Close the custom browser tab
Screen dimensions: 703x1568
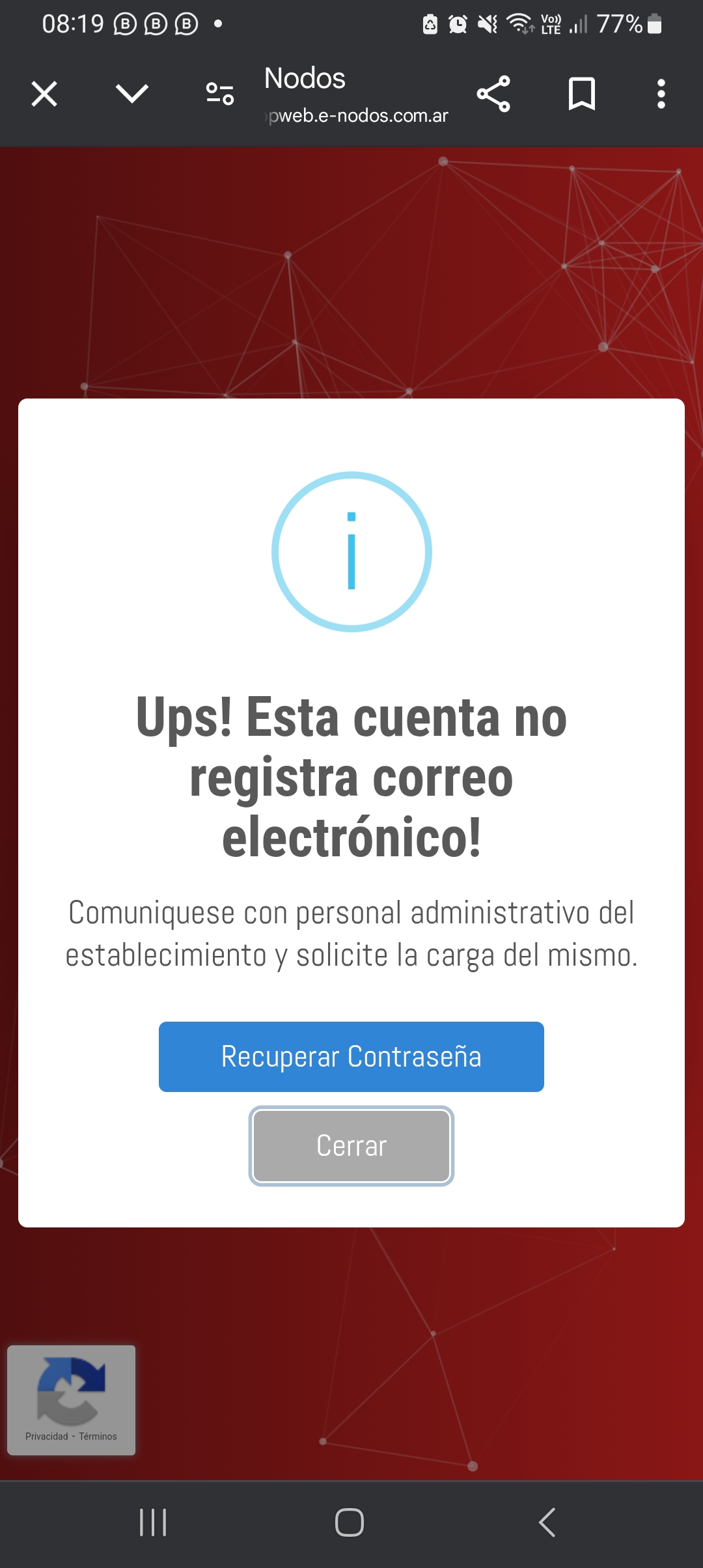pos(44,94)
